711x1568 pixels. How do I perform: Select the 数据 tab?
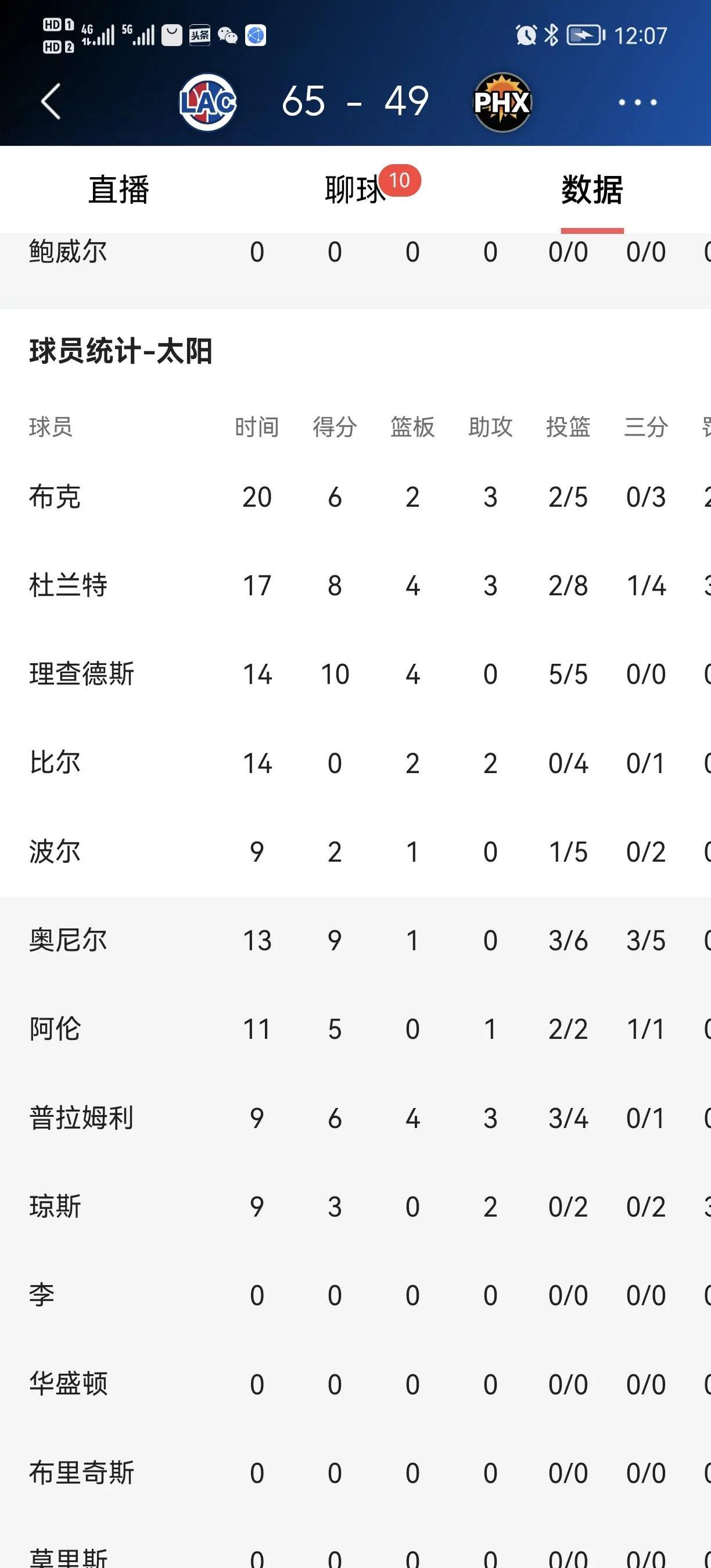592,190
